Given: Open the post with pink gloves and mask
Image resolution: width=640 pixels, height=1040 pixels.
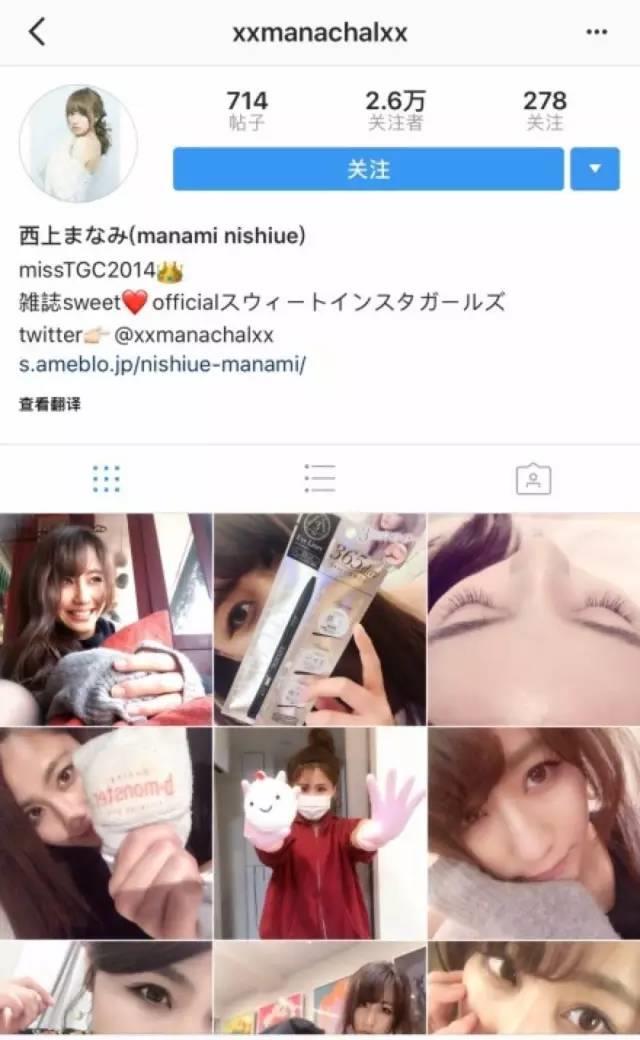Looking at the screenshot, I should [319, 832].
